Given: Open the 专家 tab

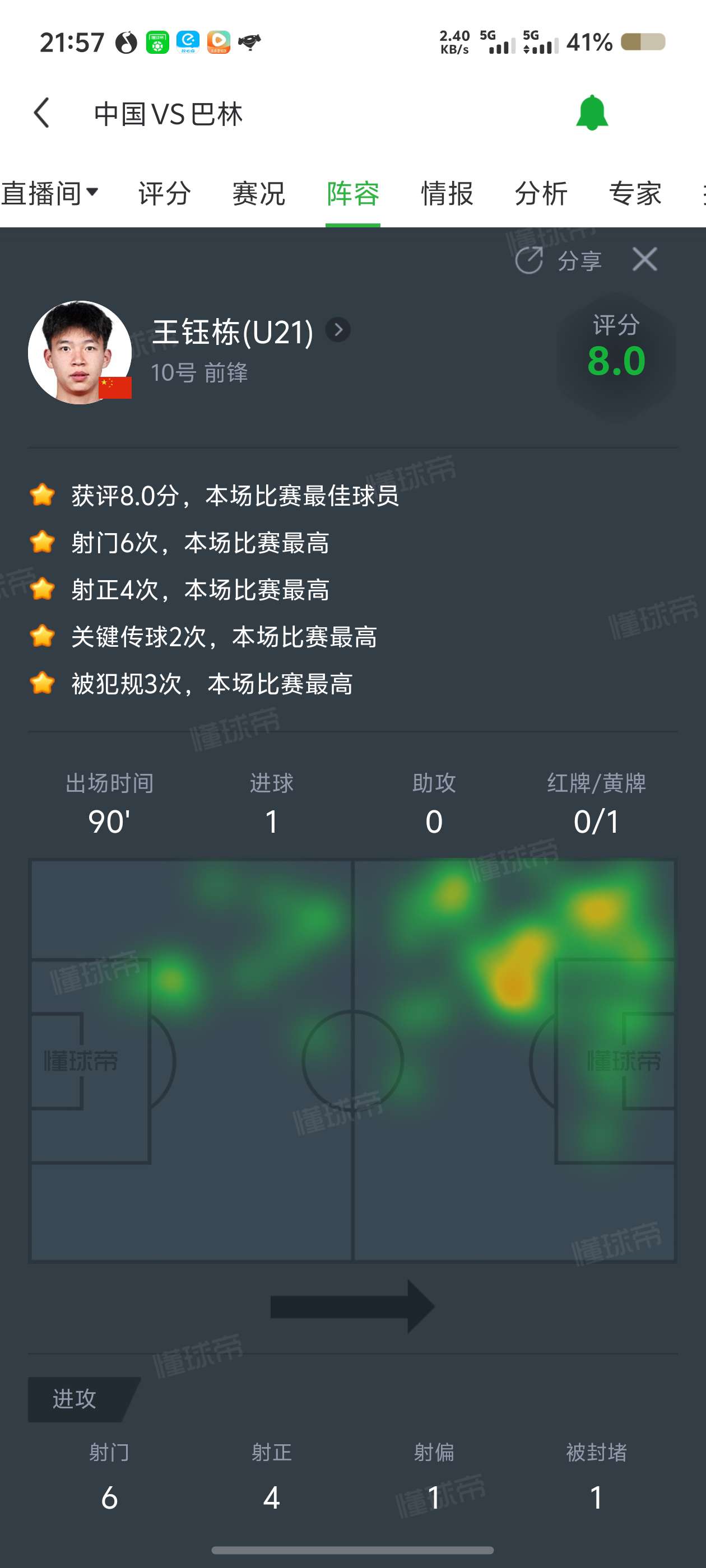Looking at the screenshot, I should 635,194.
